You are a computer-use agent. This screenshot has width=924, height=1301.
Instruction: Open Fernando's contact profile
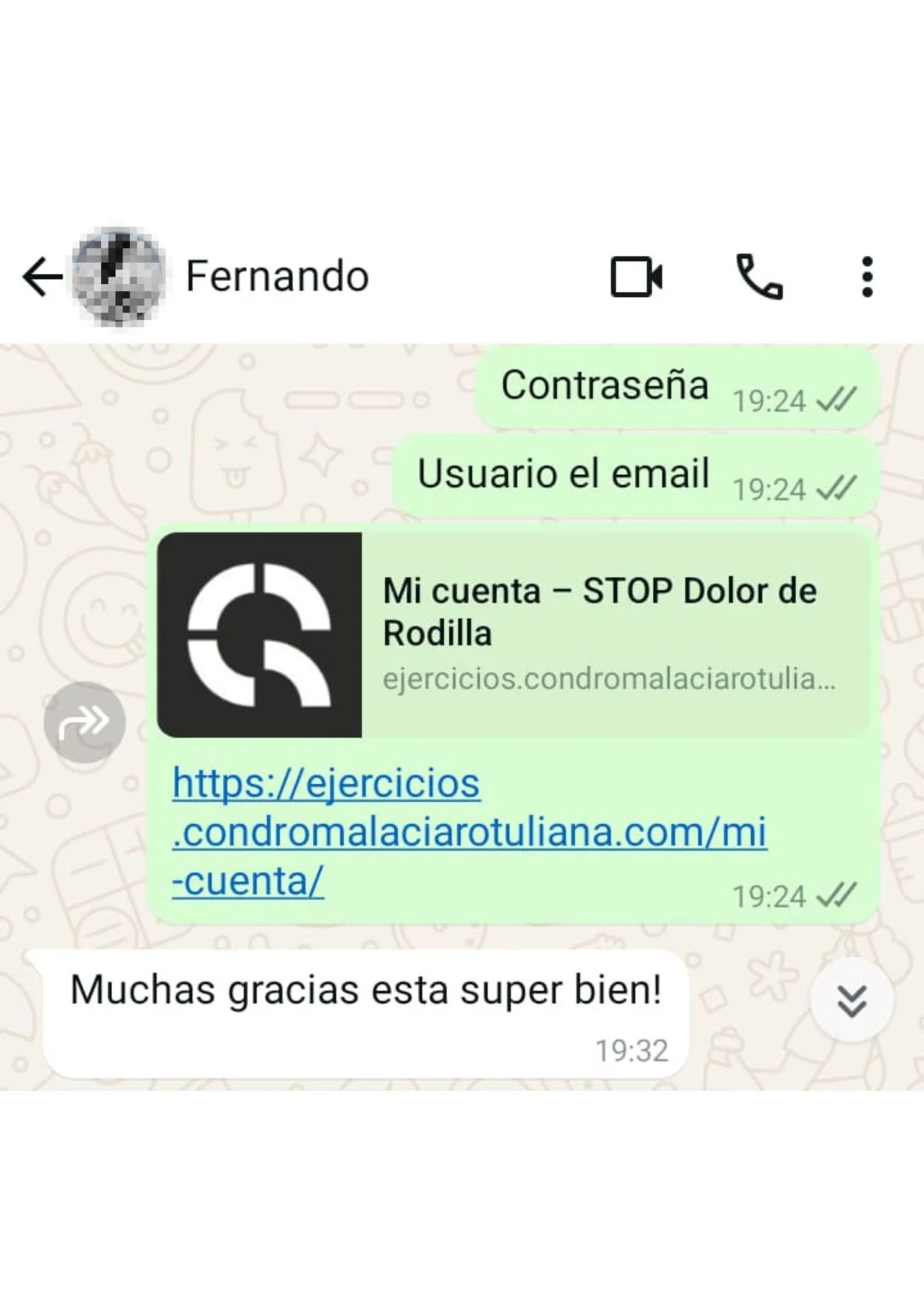276,276
